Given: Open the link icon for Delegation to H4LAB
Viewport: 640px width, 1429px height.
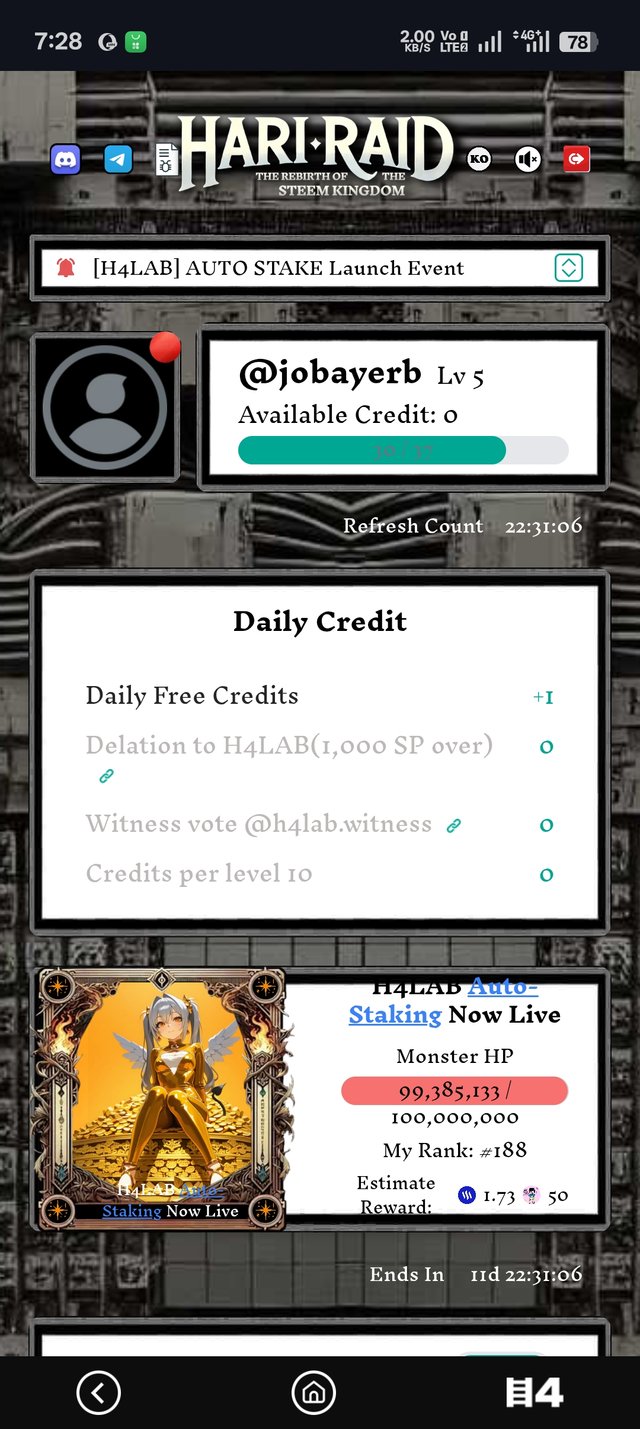Looking at the screenshot, I should [106, 776].
